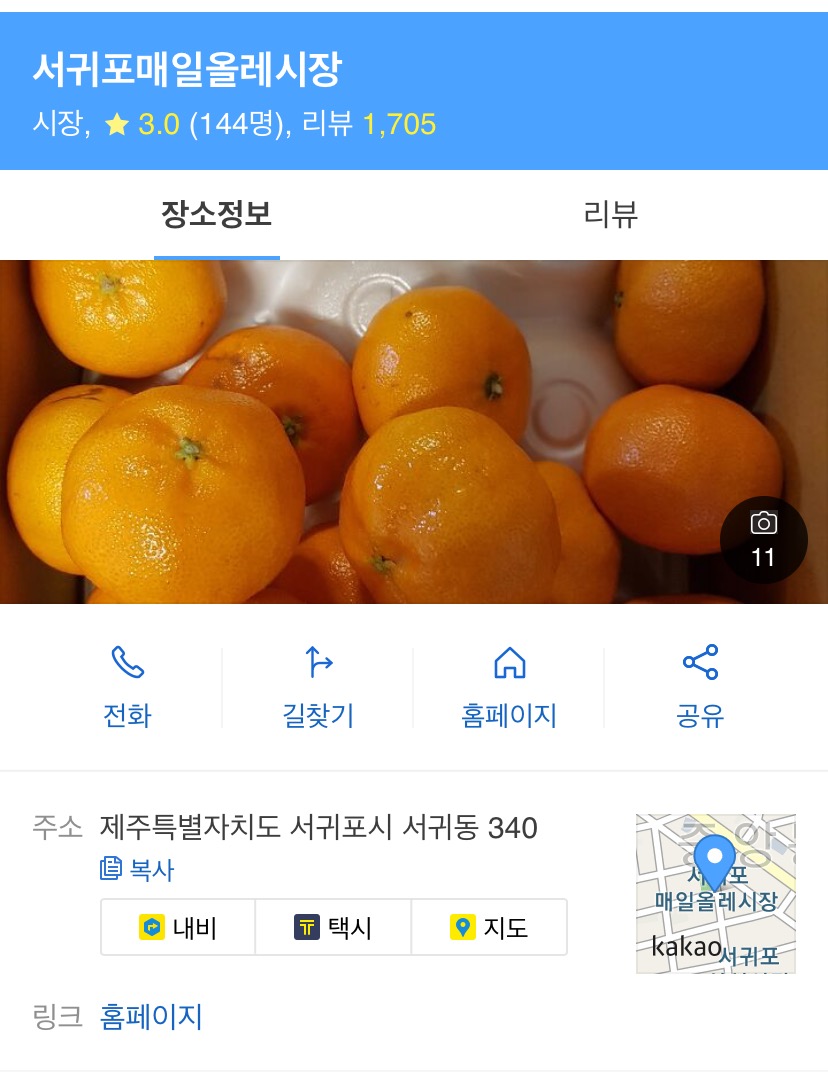Open the 홈페이지 action button
828x1083 pixels.
pyautogui.click(x=509, y=687)
